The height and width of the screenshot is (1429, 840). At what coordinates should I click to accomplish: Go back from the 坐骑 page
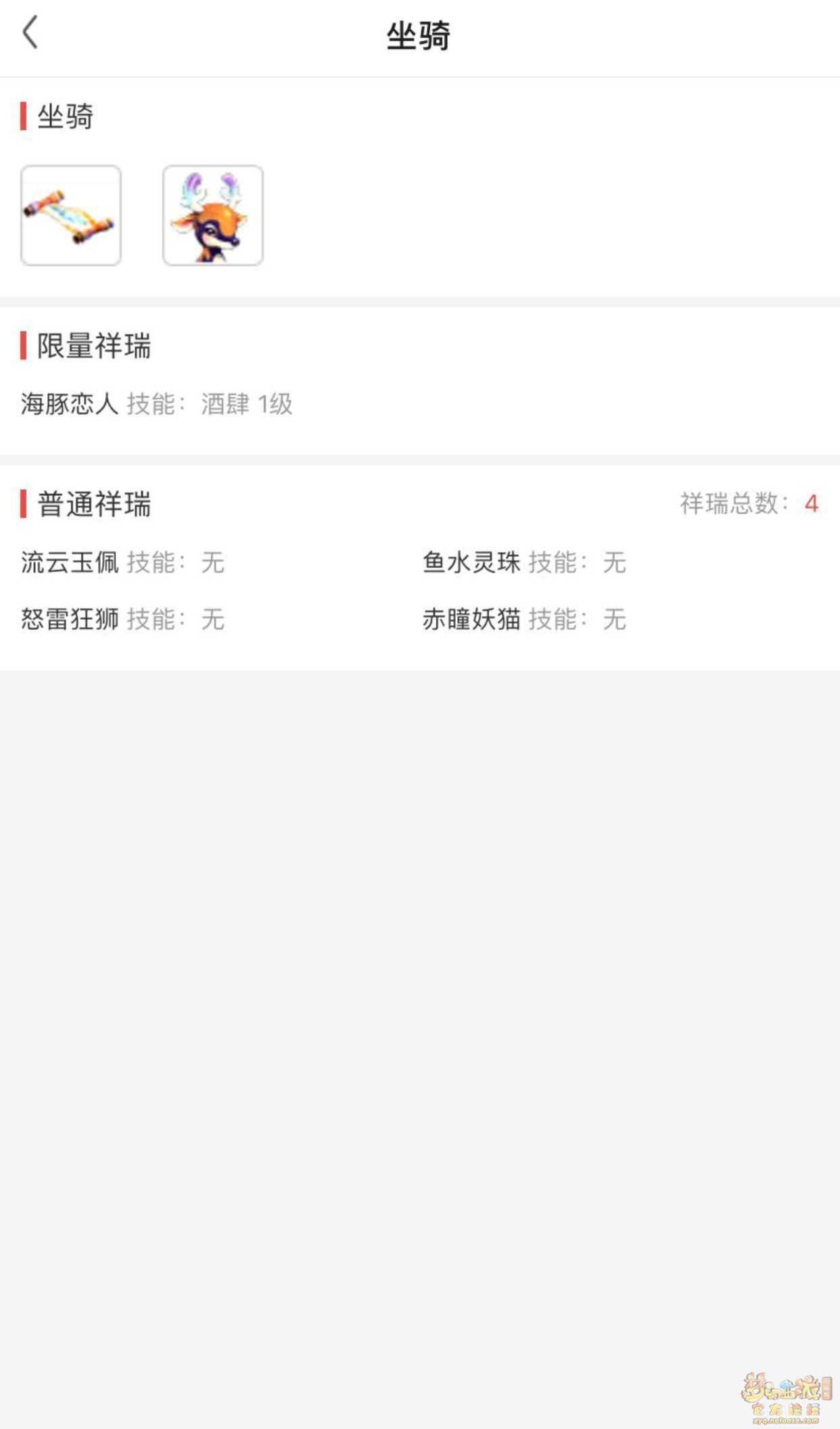click(30, 33)
